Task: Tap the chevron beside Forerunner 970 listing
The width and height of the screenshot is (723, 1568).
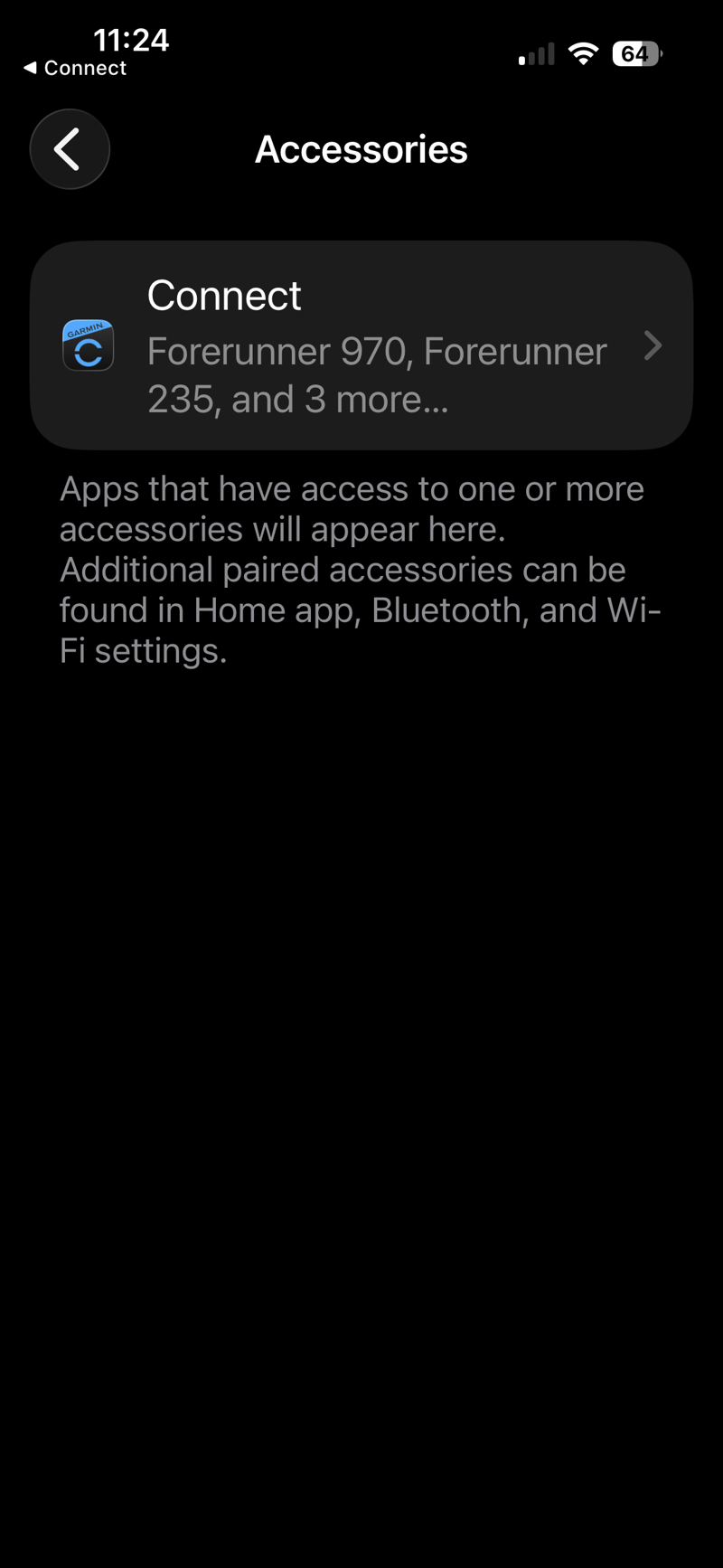Action: (x=653, y=345)
